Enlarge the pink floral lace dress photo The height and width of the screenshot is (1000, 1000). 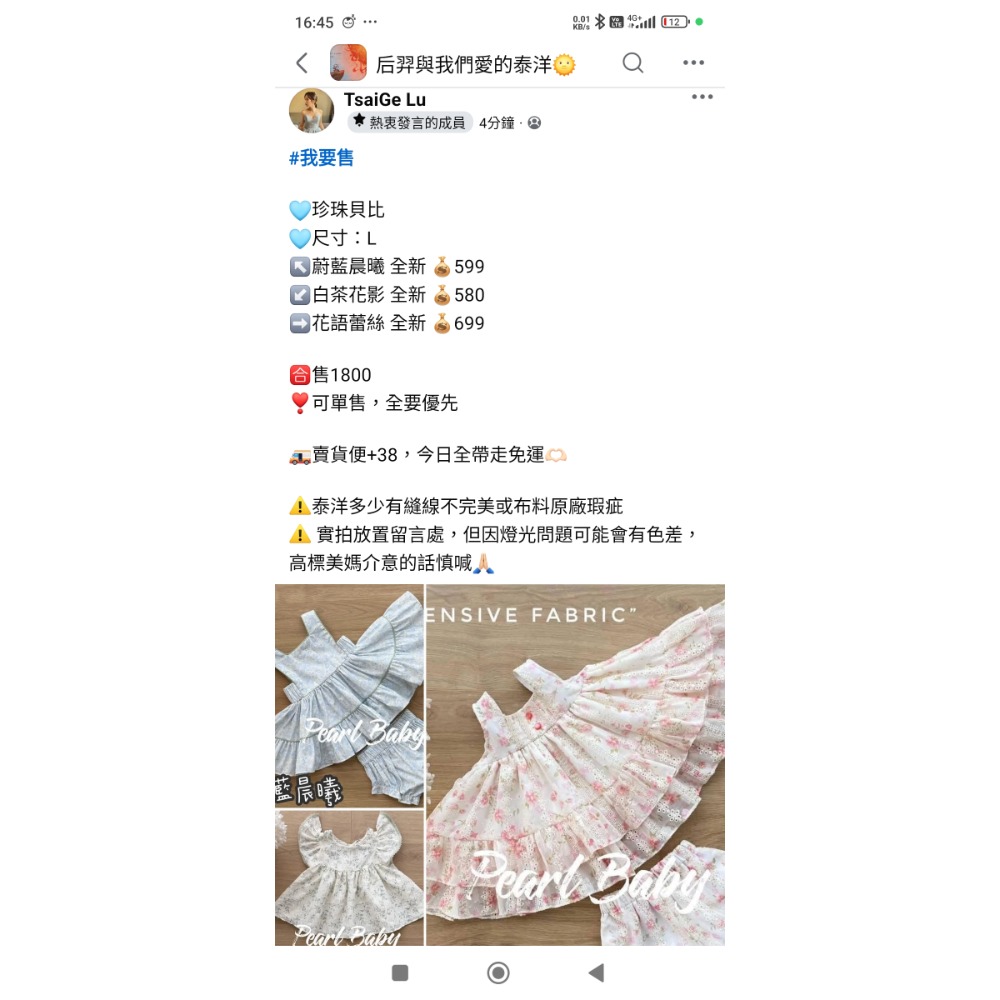tap(576, 765)
